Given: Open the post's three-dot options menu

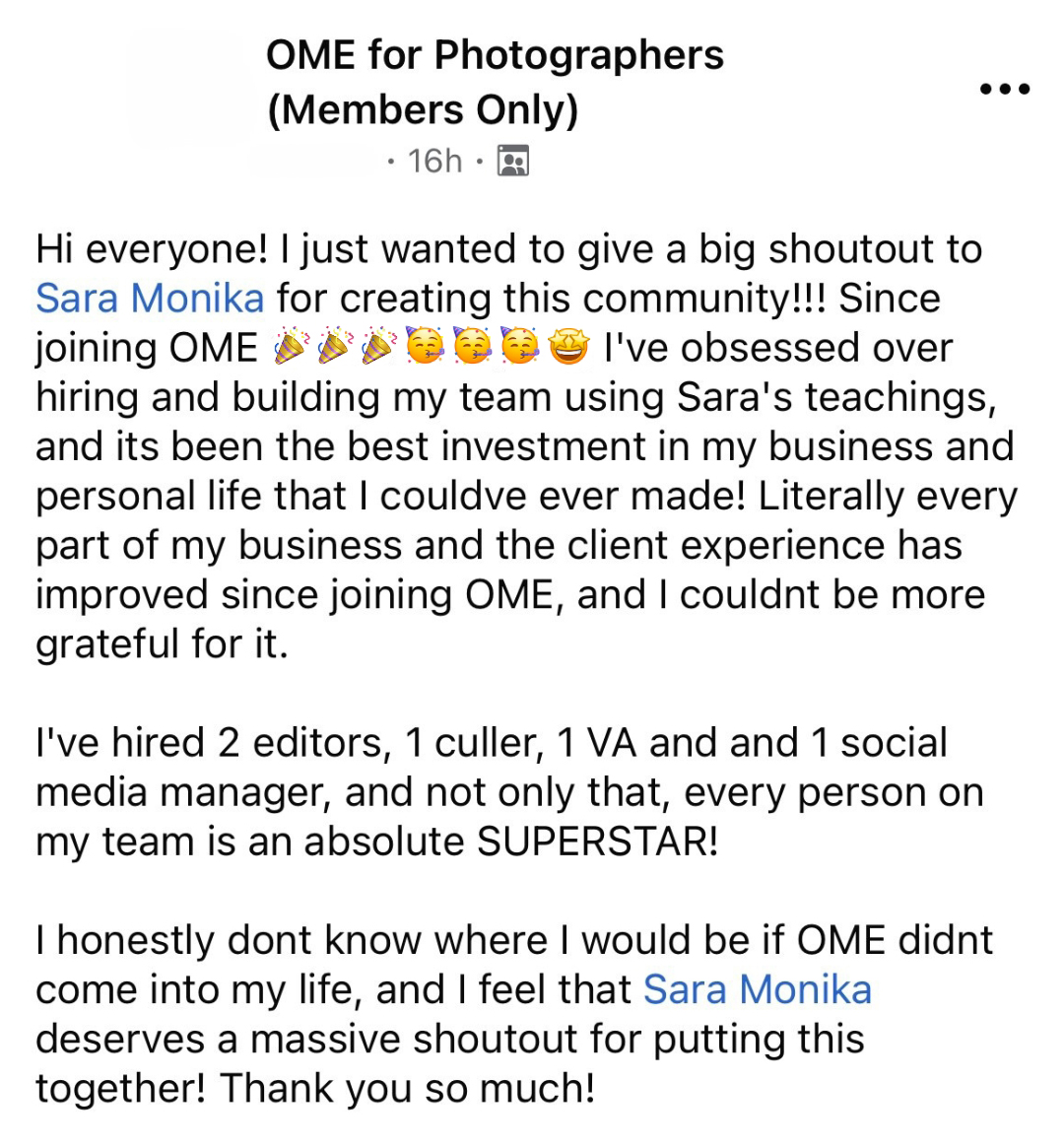Looking at the screenshot, I should pyautogui.click(x=1005, y=89).
